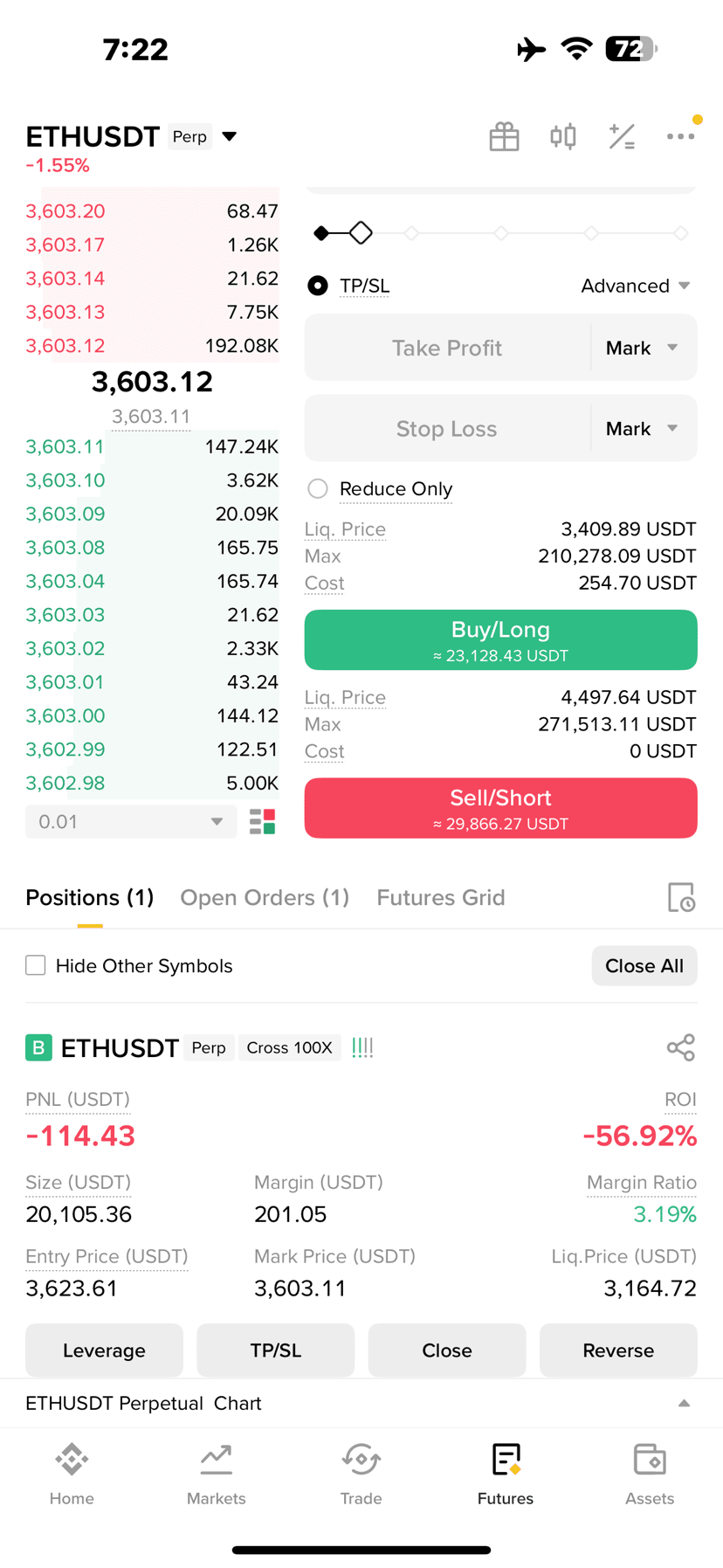The height and width of the screenshot is (1568, 723).
Task: Tap the Stop Loss input field
Action: click(447, 428)
